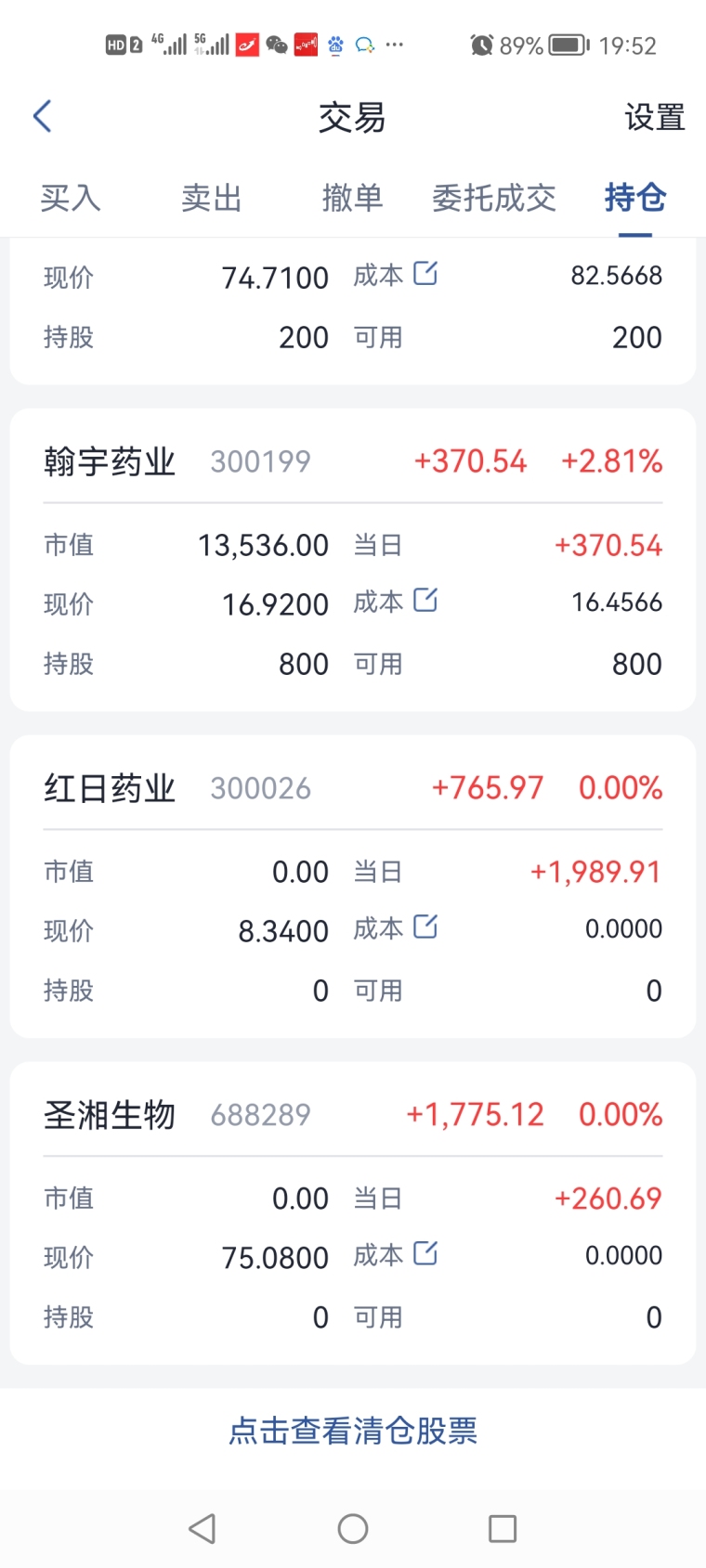Screen dimensions: 706x1568
Task: Switch to the 撤单 tab
Action: click(353, 198)
